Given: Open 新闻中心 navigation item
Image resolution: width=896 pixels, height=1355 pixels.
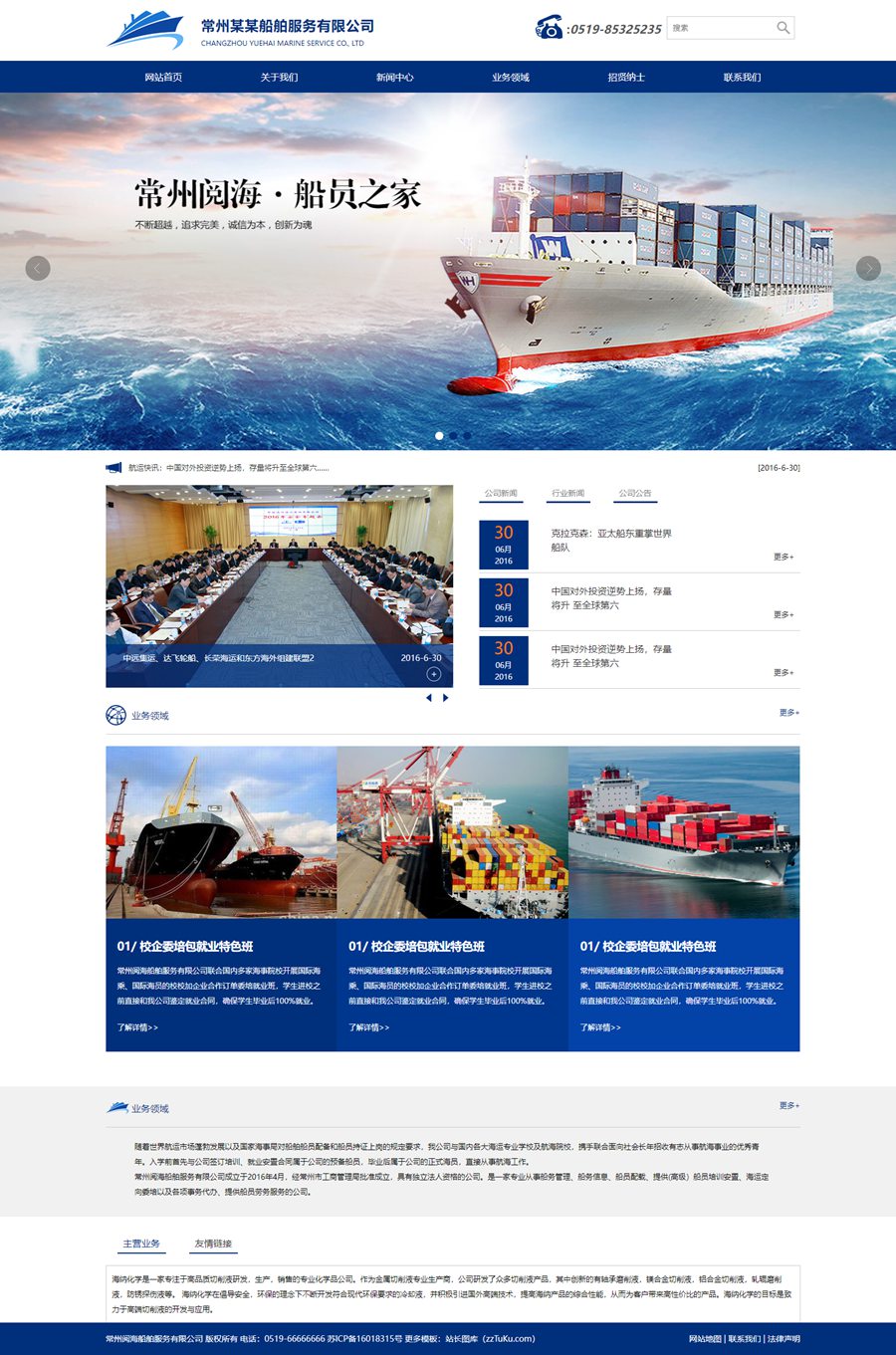Looking at the screenshot, I should (x=395, y=77).
